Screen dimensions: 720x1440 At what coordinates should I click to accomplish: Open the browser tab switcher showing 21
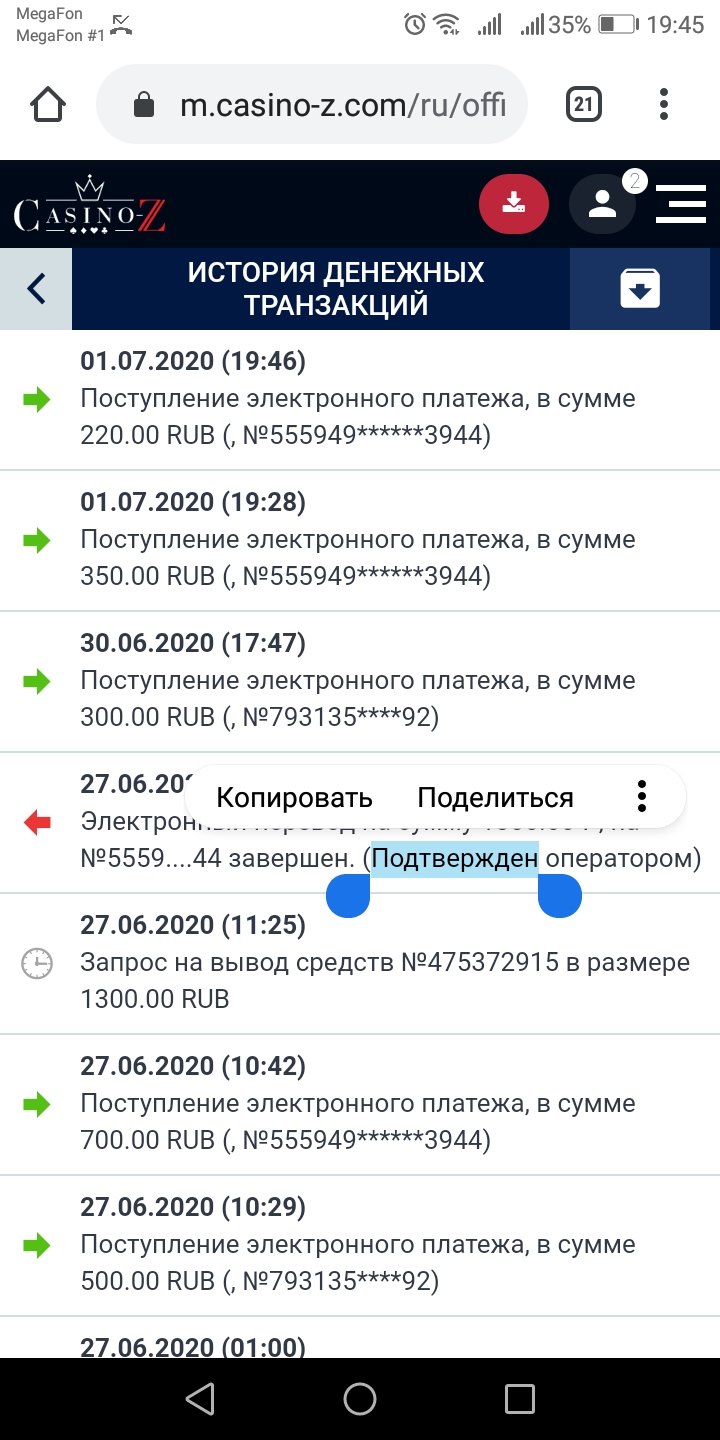point(584,104)
